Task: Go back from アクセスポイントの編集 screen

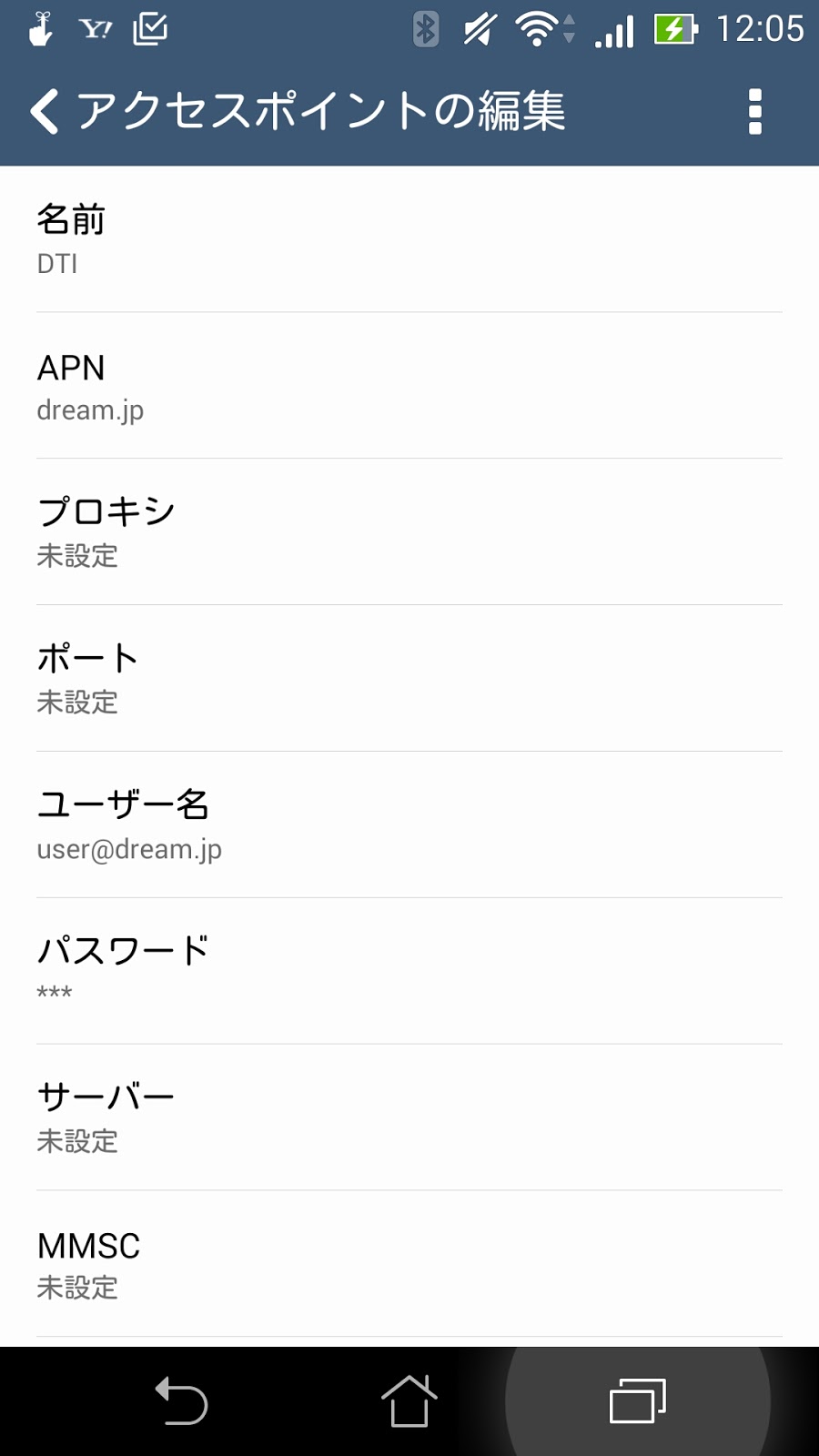Action: (x=45, y=112)
